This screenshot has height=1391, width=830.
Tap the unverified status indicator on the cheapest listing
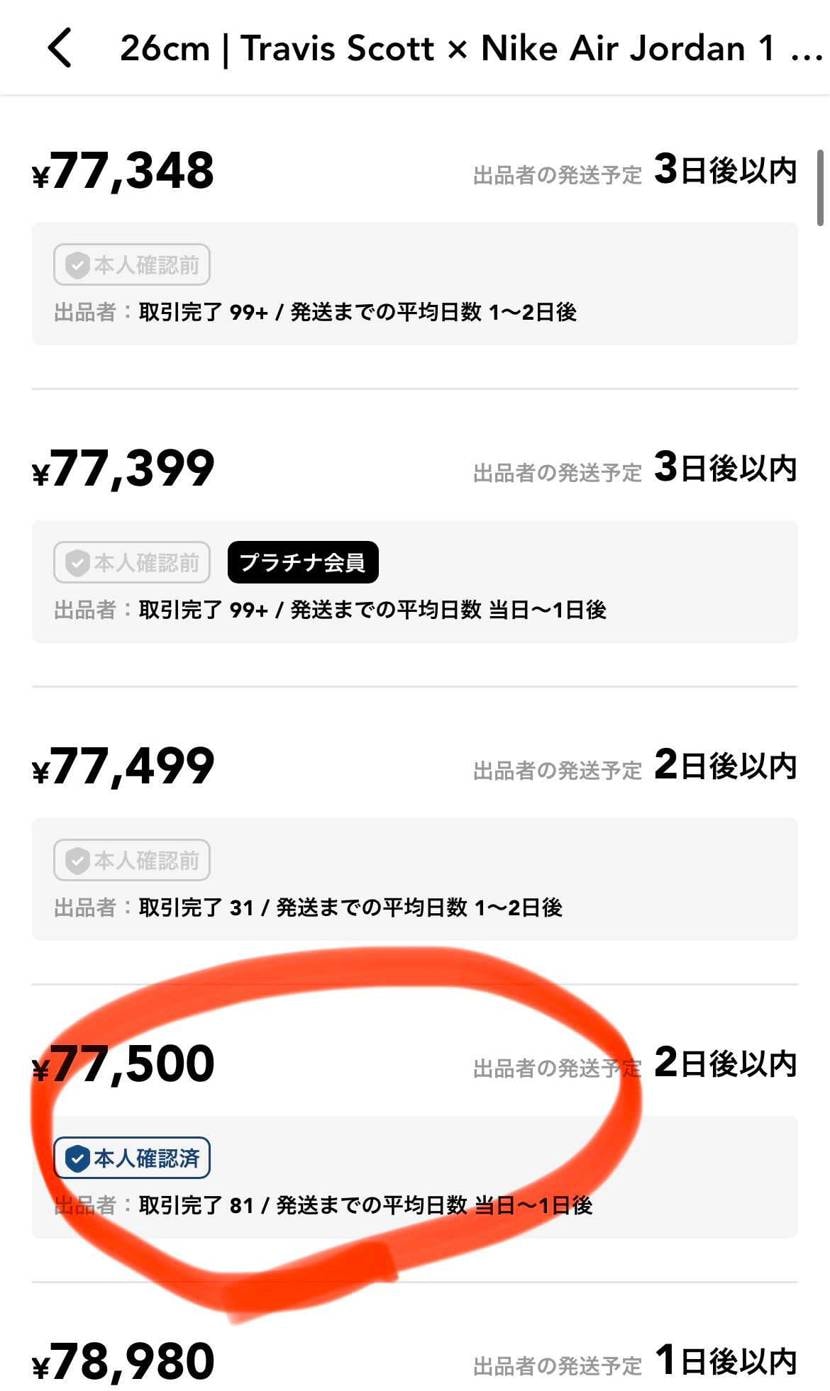(131, 264)
